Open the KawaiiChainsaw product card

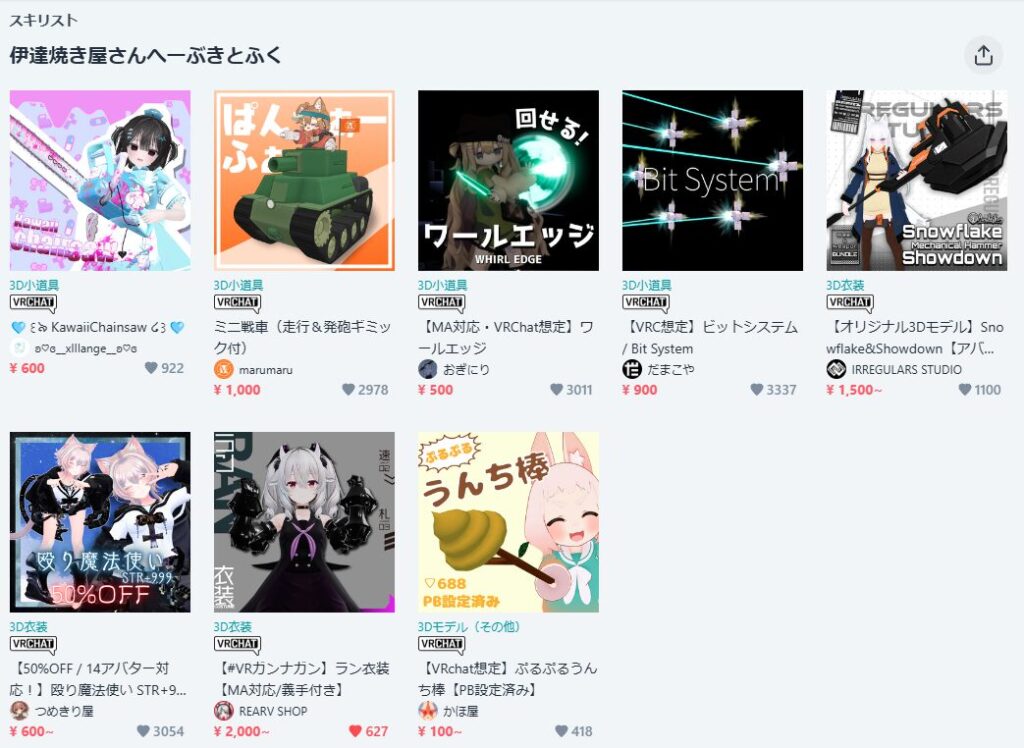click(x=100, y=181)
